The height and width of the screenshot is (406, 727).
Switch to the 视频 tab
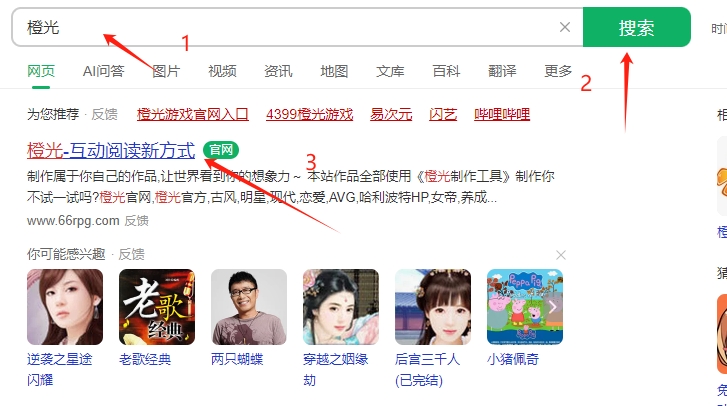(x=222, y=71)
